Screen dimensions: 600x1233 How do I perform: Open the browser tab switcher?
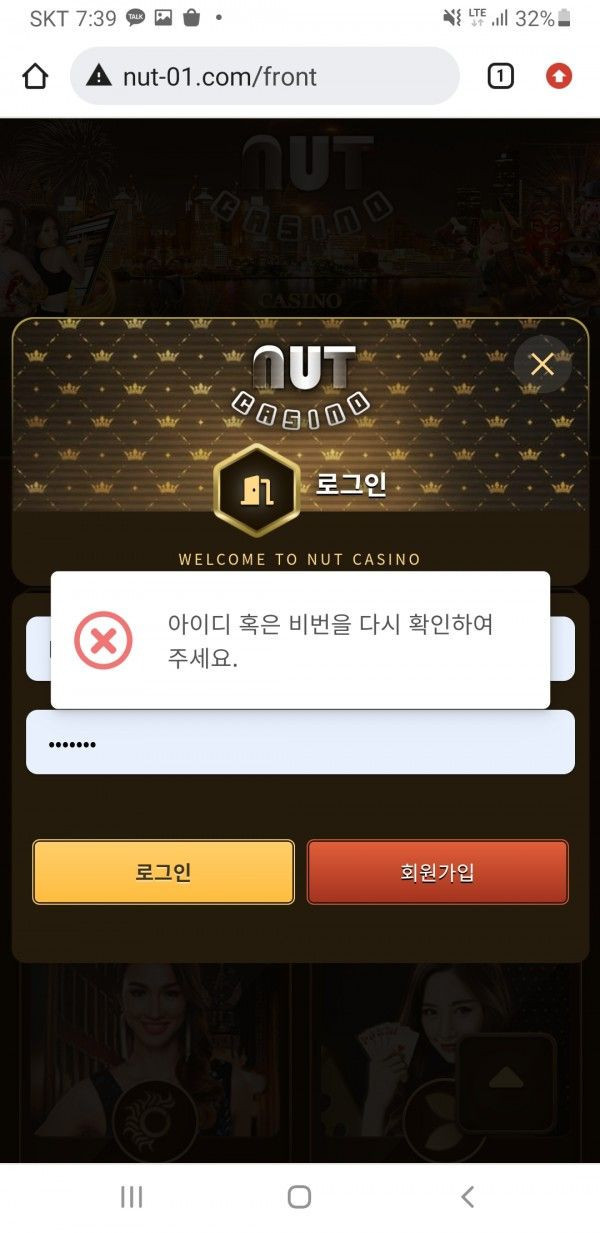[500, 76]
